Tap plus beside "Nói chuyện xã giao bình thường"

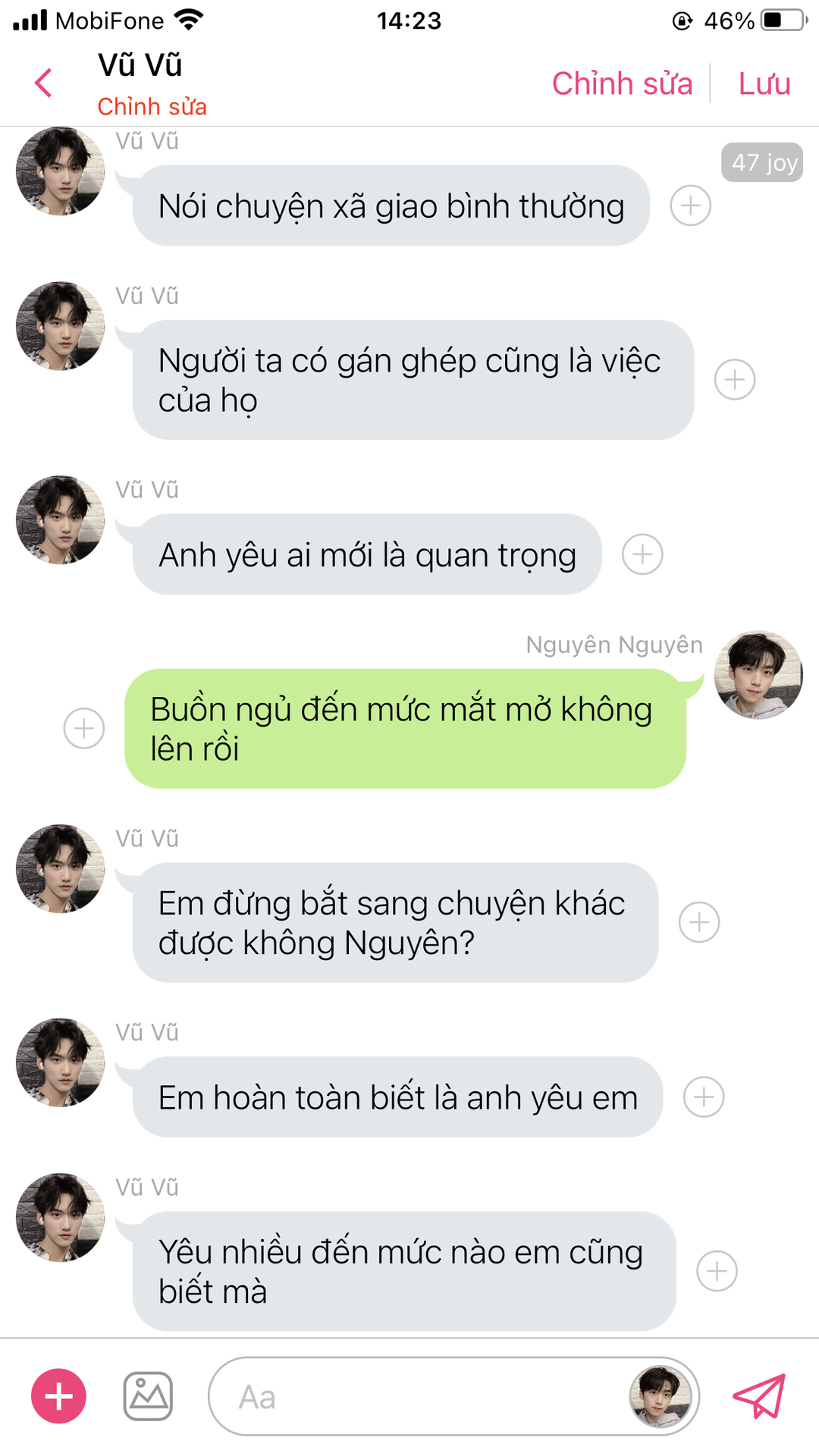pyautogui.click(x=691, y=206)
